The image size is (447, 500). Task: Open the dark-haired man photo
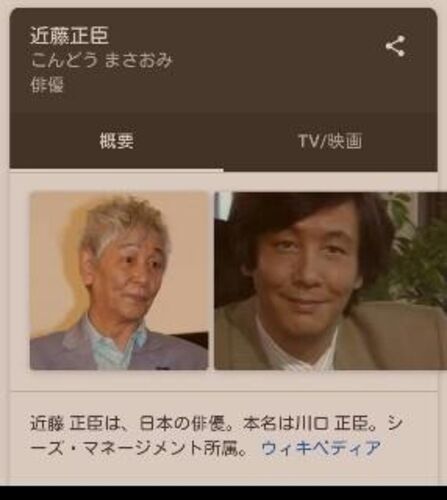(x=330, y=281)
